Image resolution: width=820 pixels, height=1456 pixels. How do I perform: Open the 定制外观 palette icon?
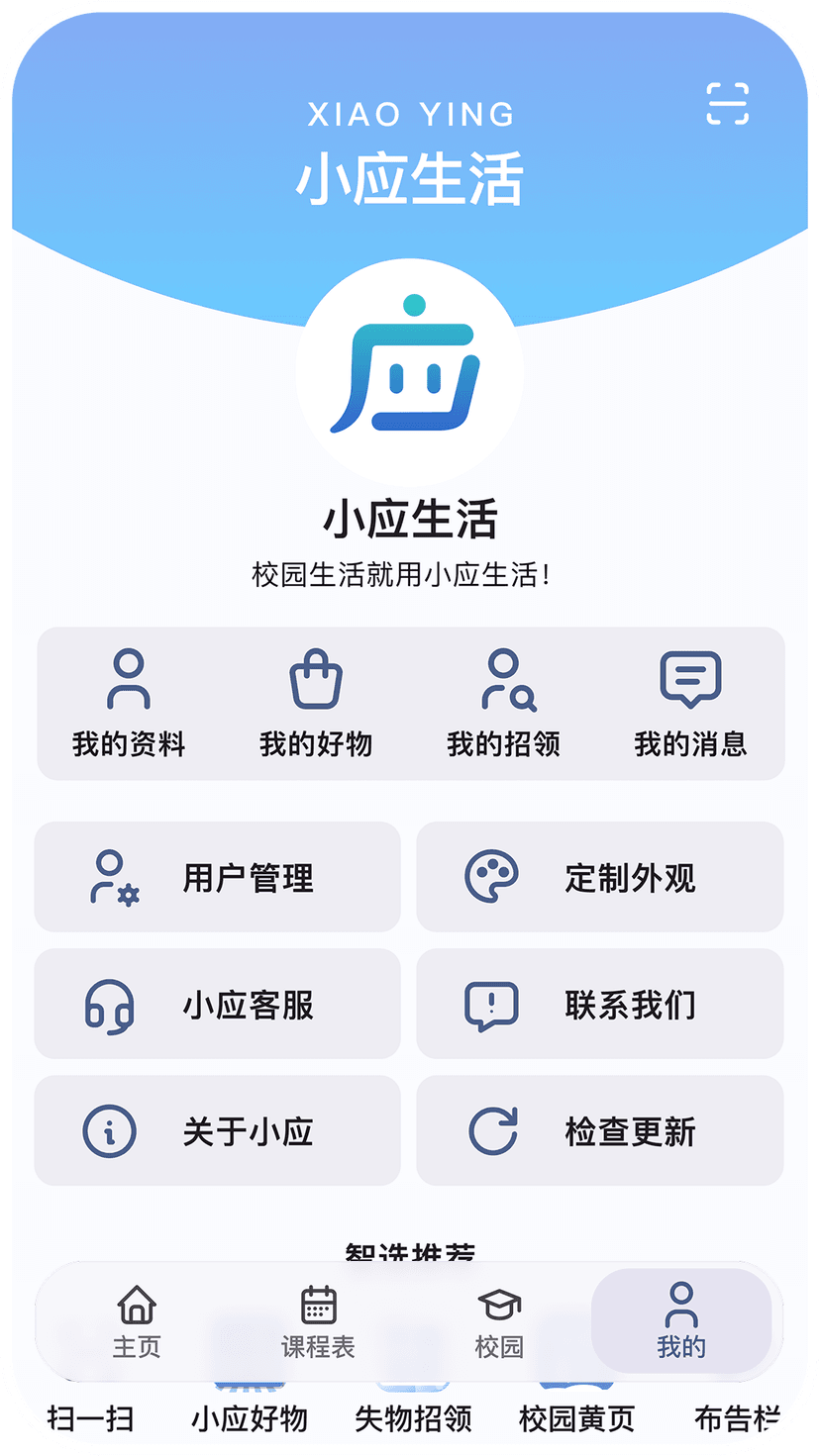pyautogui.click(x=491, y=877)
